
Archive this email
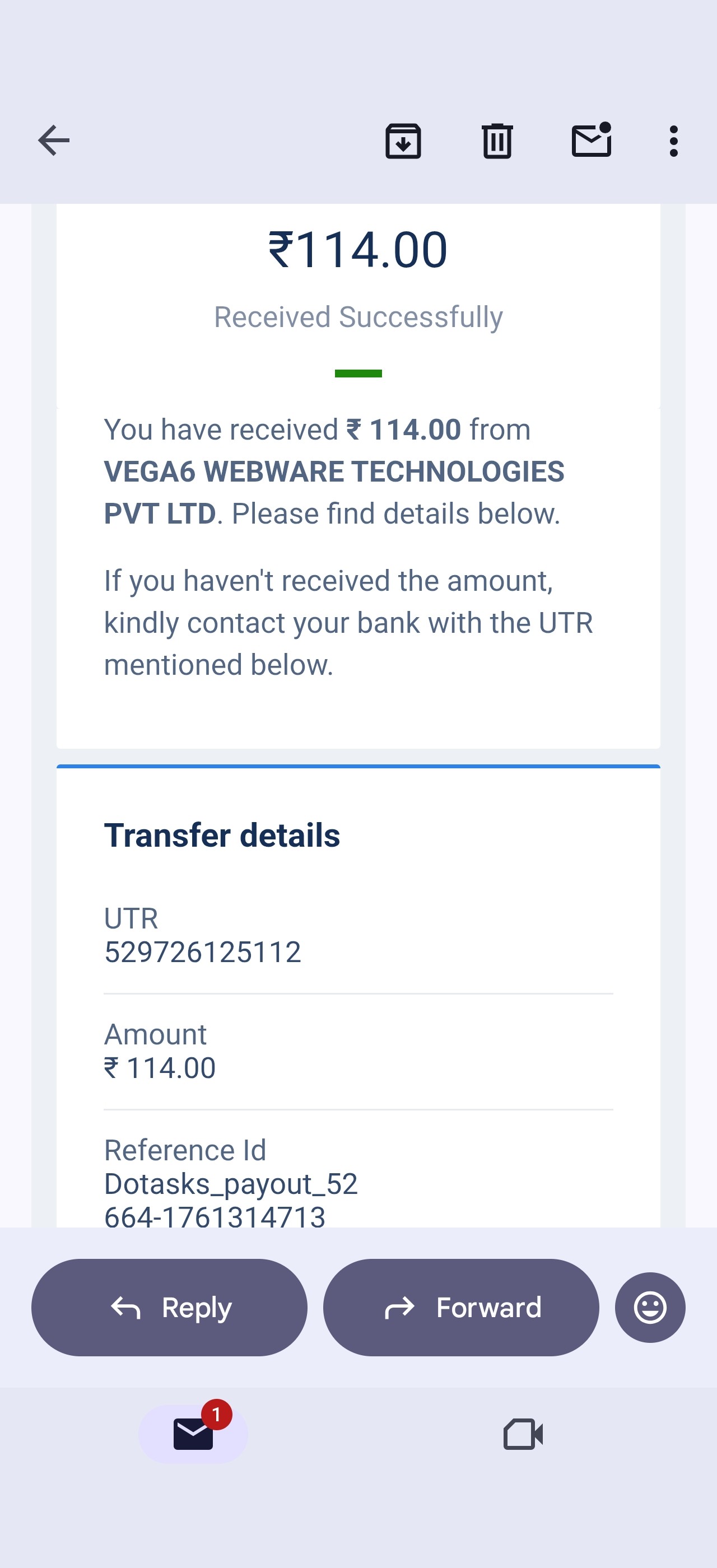[403, 141]
